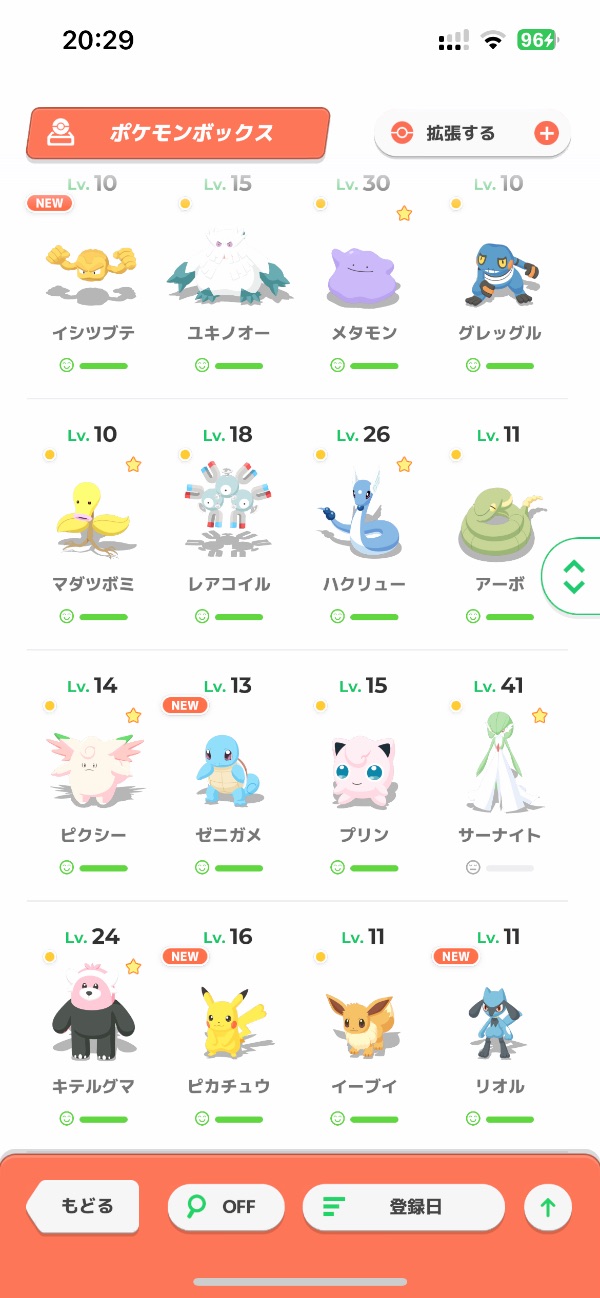
Task: Toggle the search filter OFF button
Action: (226, 1207)
